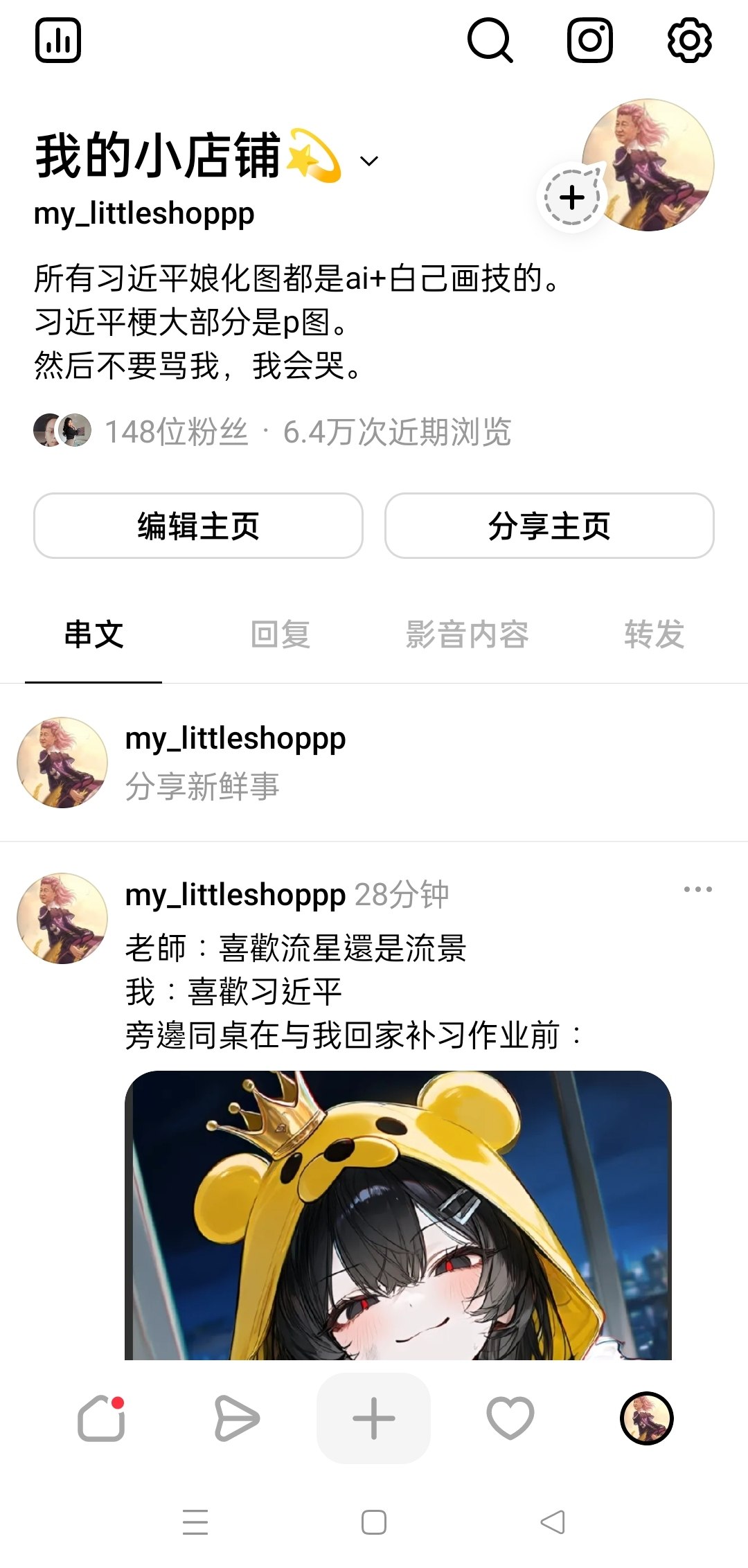Open the three-dot menu on the 28分钟 post
This screenshot has height=1568, width=748.
tap(698, 889)
